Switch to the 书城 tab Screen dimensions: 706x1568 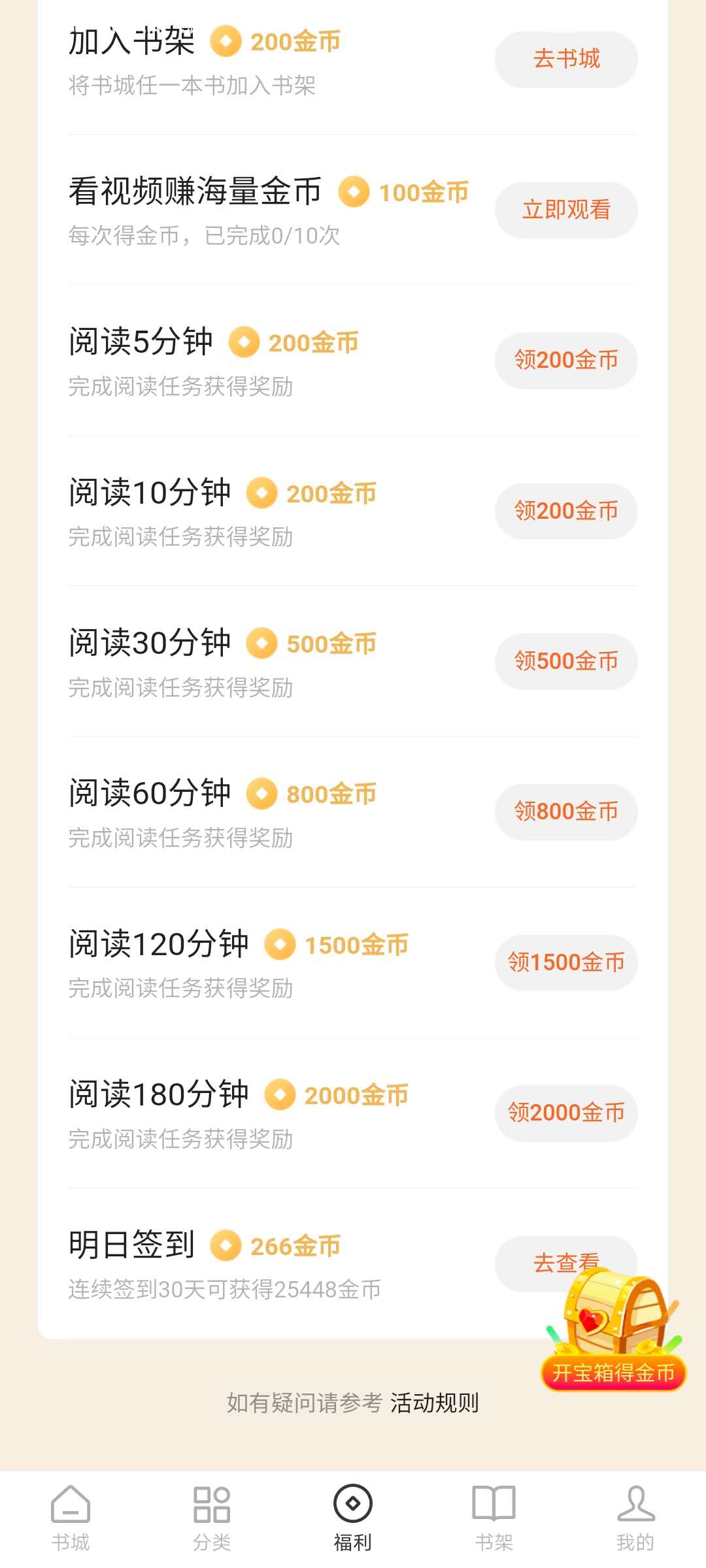(x=71, y=1519)
